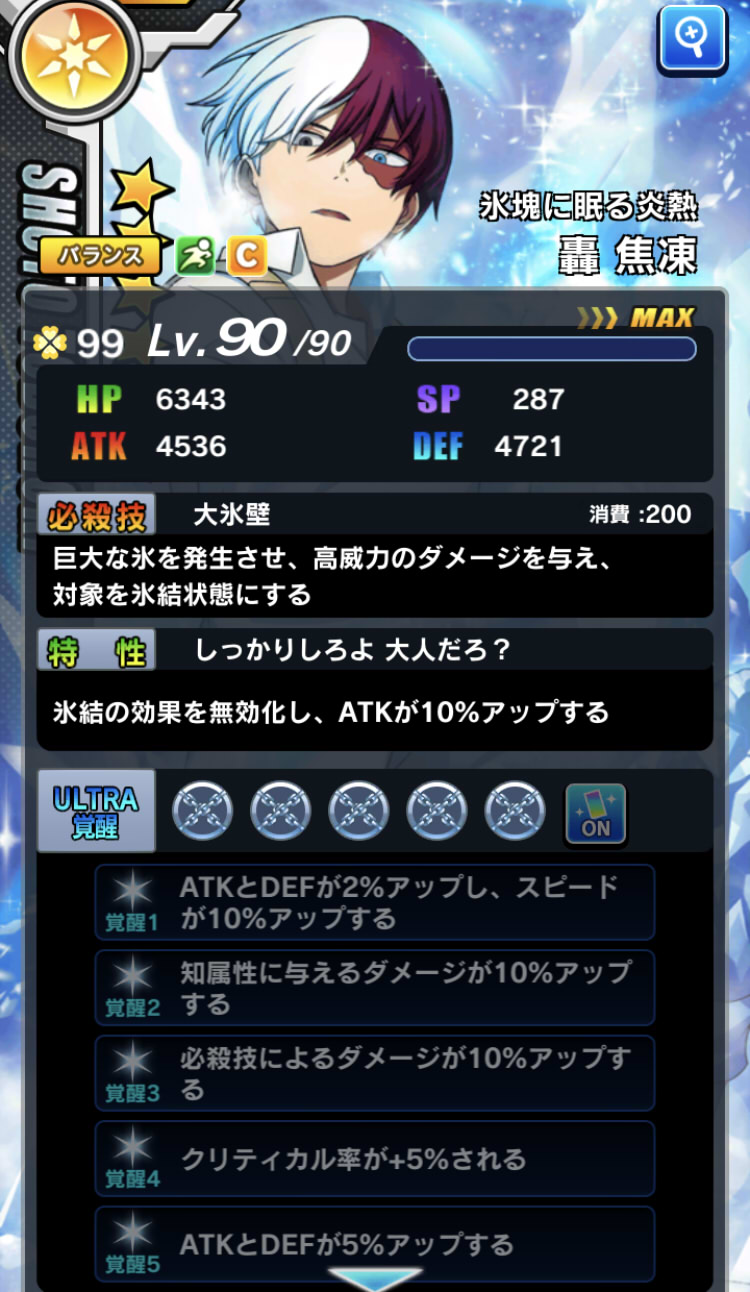Select the 覚醒1 awakening row
750x1292 pixels.
tap(375, 902)
